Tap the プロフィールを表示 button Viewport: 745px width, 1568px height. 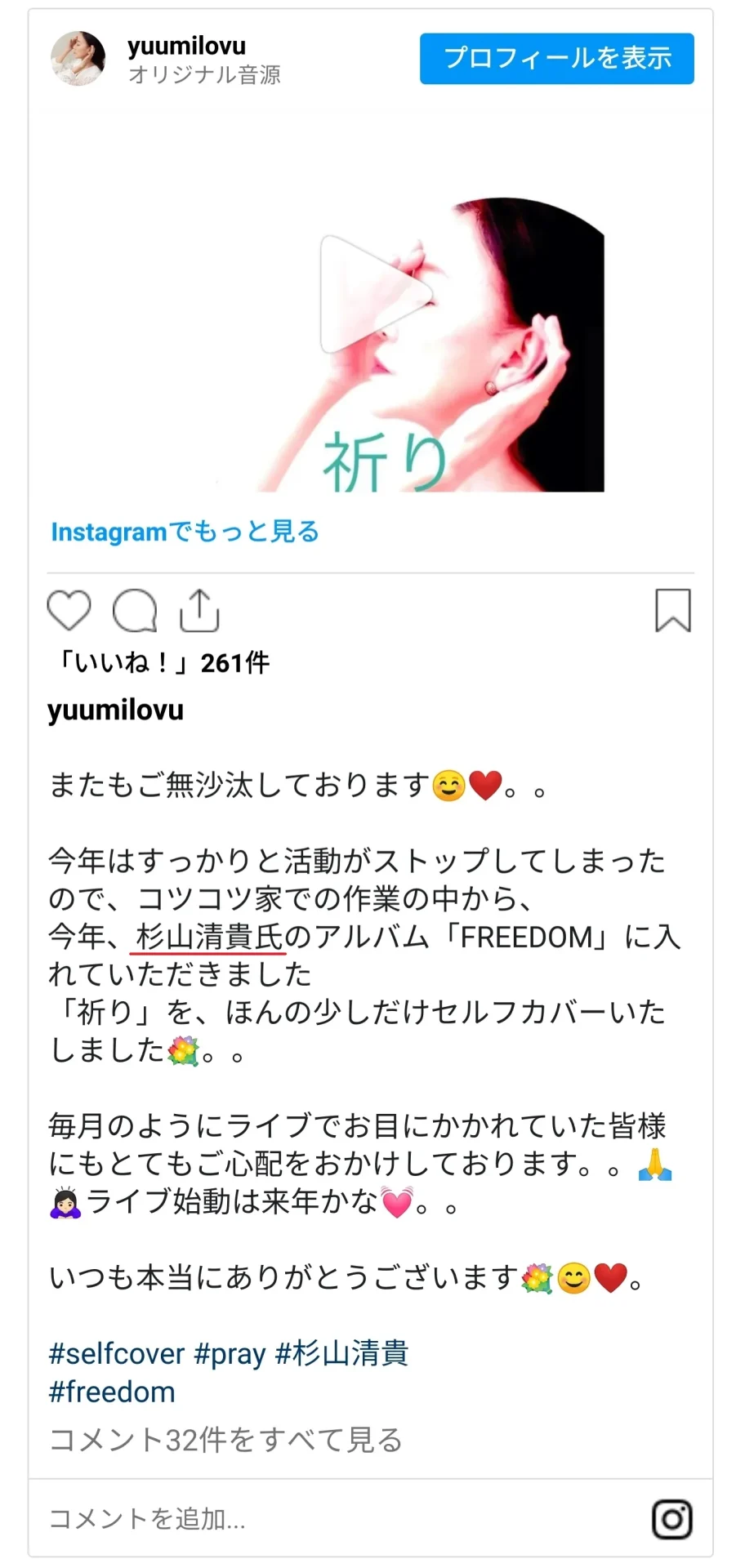556,59
